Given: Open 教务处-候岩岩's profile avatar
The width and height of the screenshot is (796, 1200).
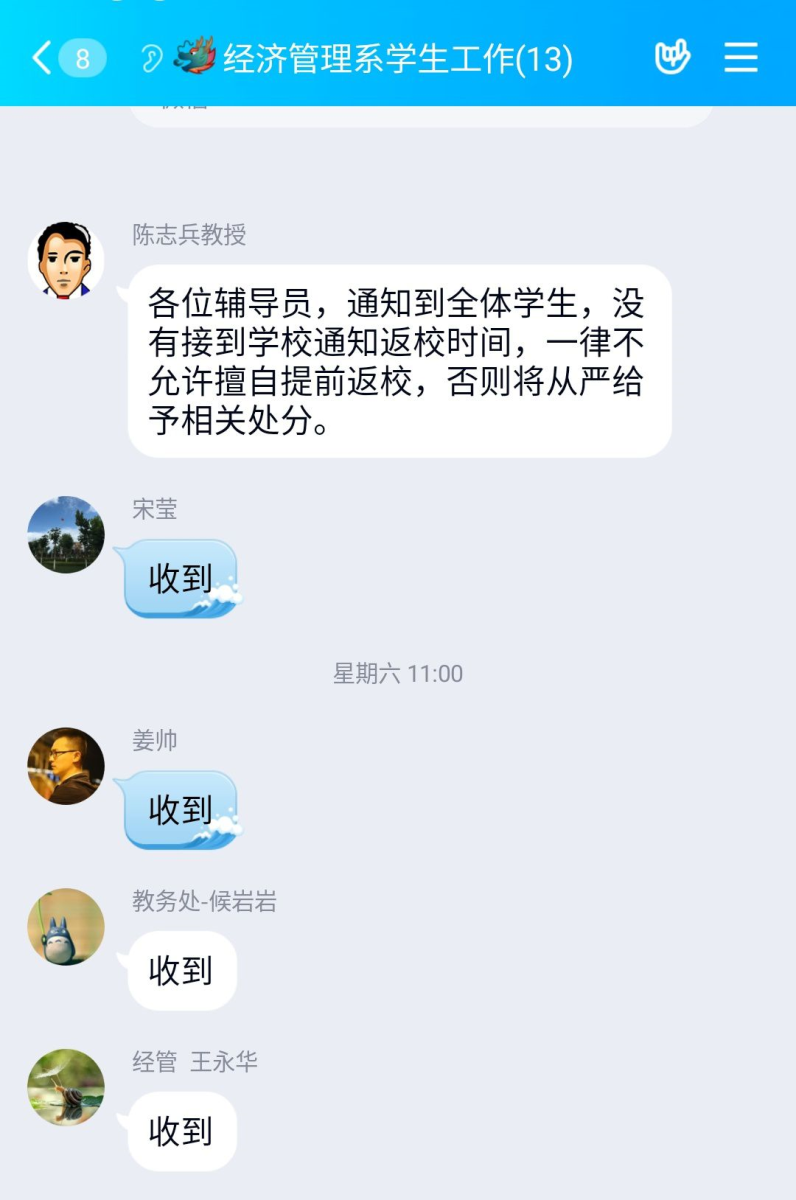Looking at the screenshot, I should 66,927.
